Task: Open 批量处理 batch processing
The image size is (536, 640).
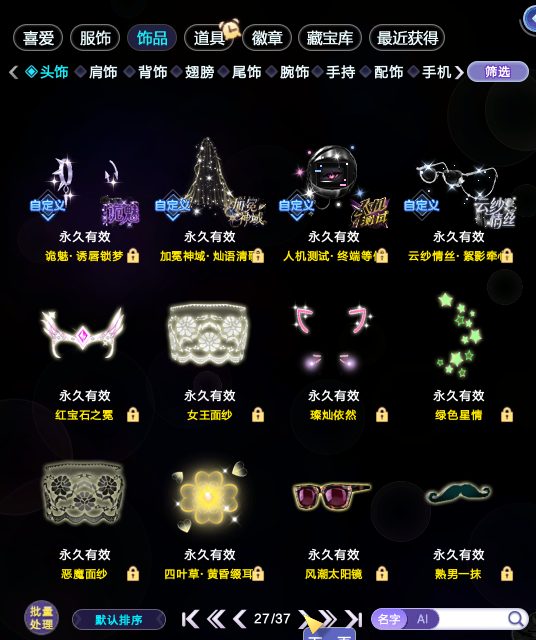Action: [41, 618]
